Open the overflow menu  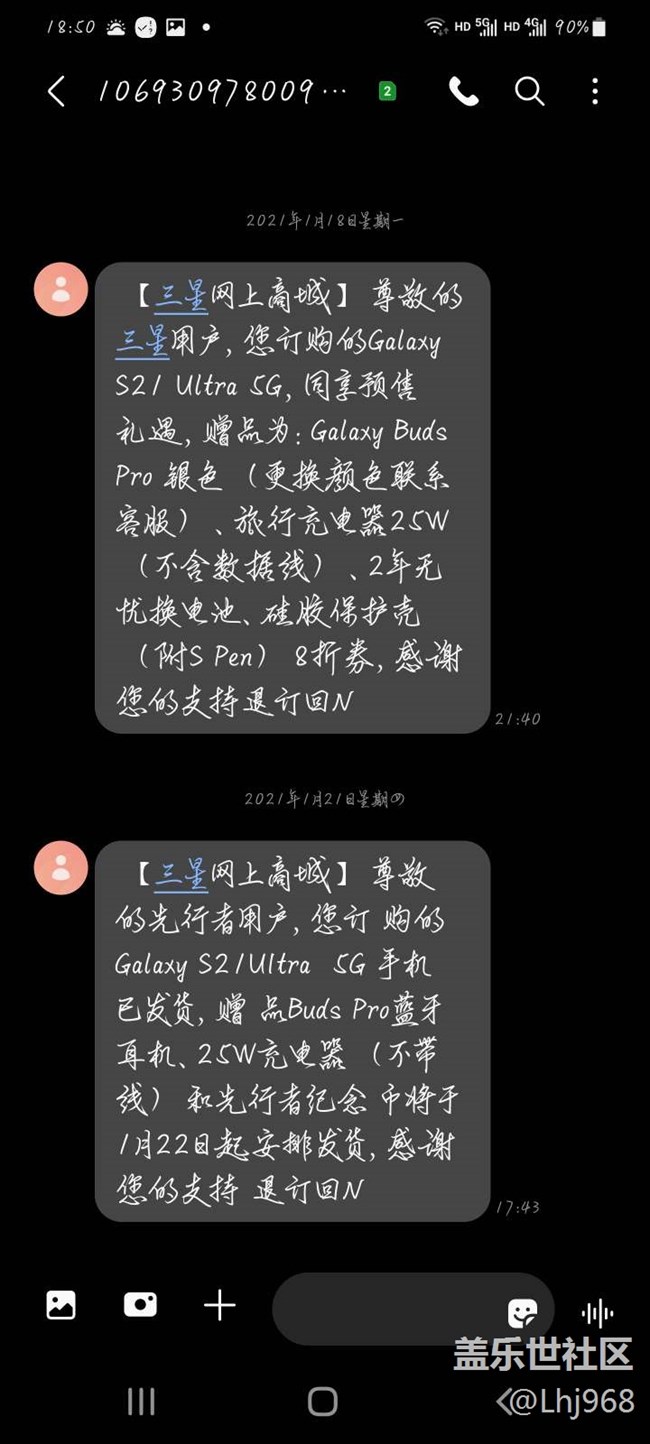tap(595, 92)
